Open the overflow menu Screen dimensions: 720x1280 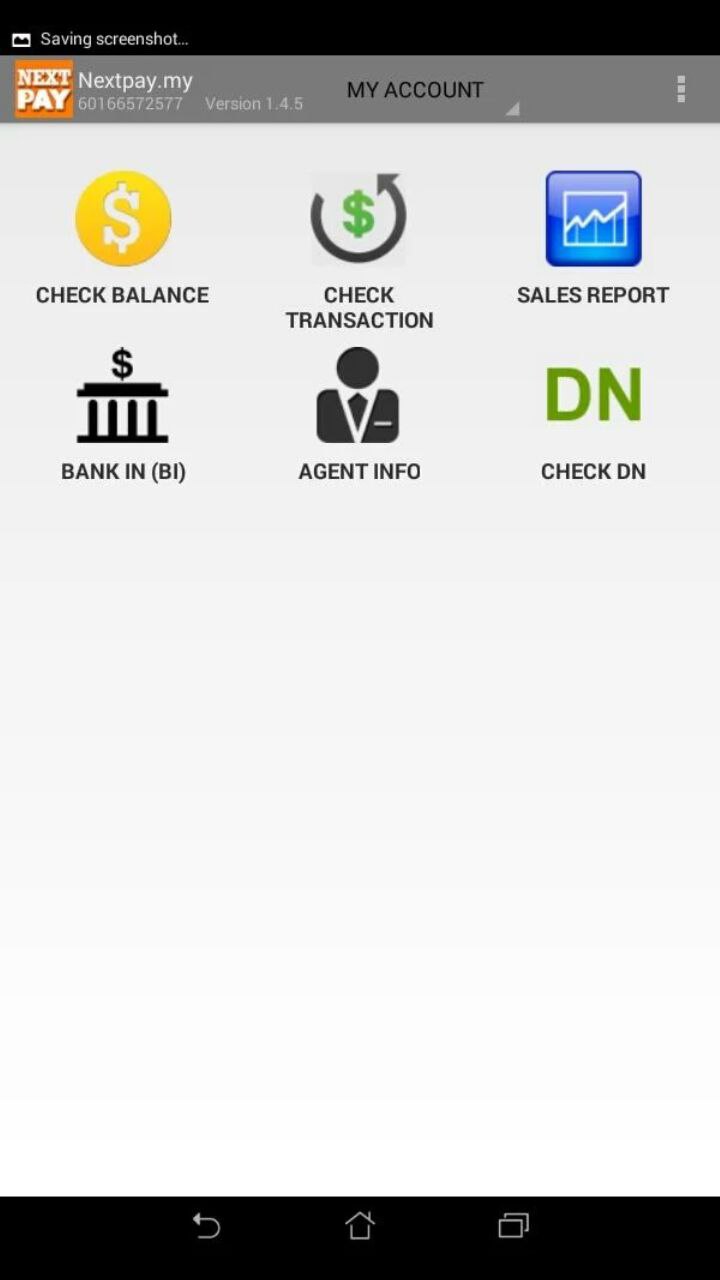(x=681, y=89)
